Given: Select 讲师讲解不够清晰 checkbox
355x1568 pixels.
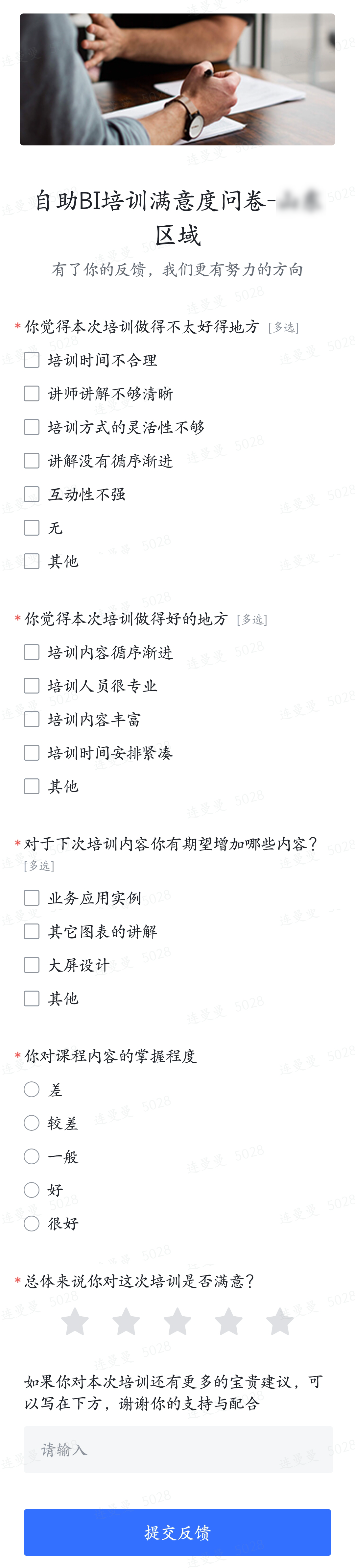Looking at the screenshot, I should [32, 393].
